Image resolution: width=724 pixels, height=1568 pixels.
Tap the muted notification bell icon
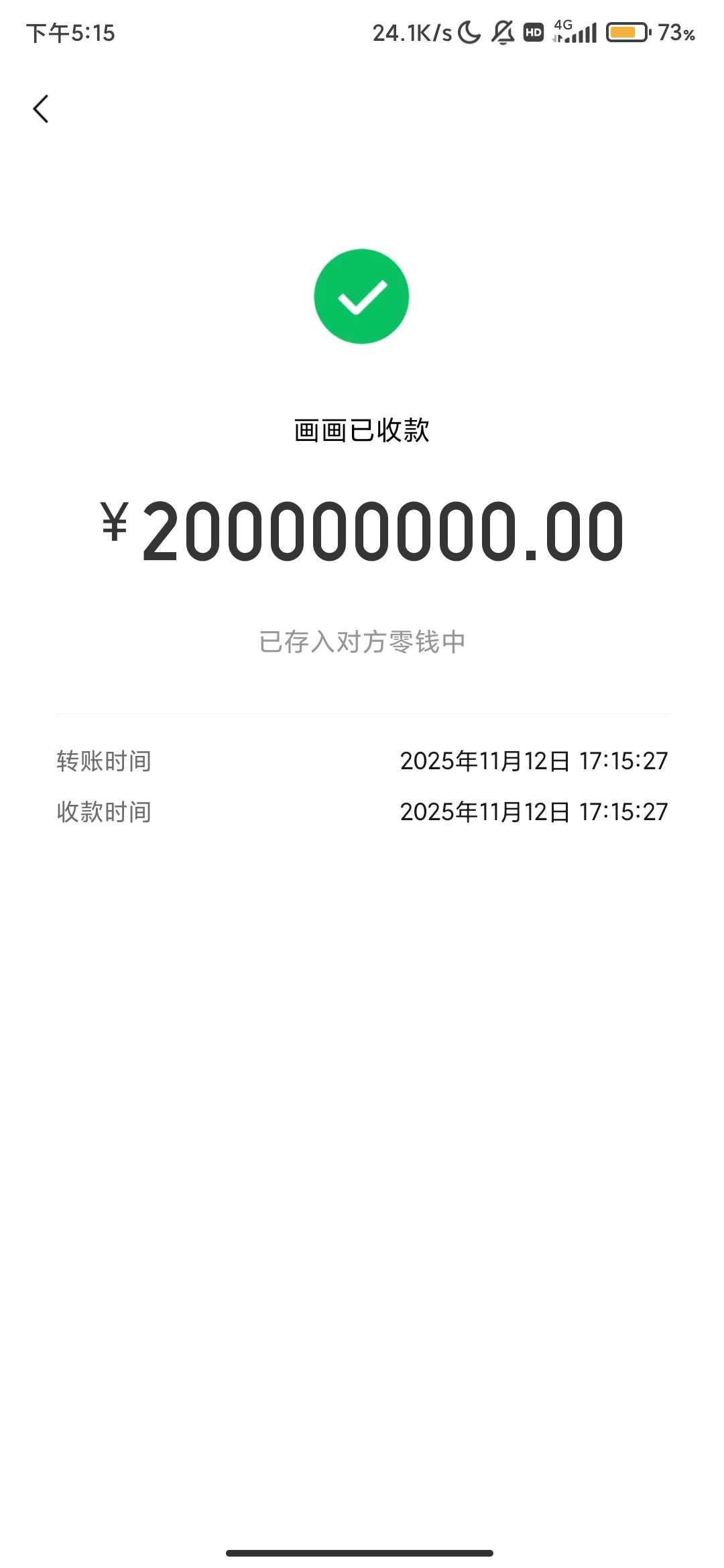coord(503,31)
